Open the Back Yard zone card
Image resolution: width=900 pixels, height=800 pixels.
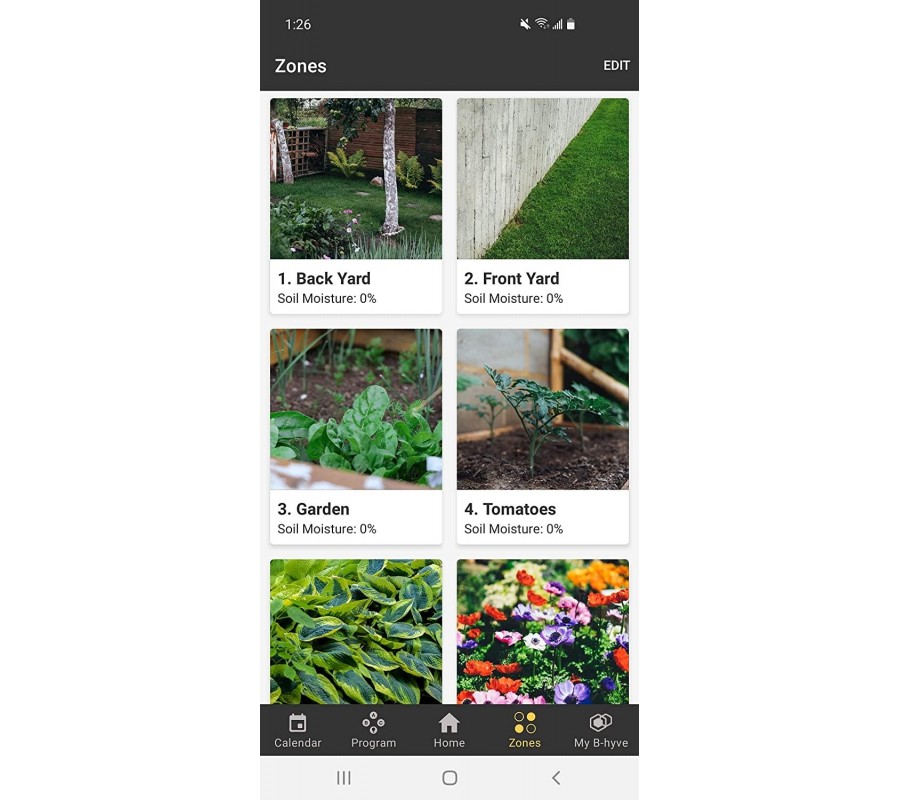[355, 205]
